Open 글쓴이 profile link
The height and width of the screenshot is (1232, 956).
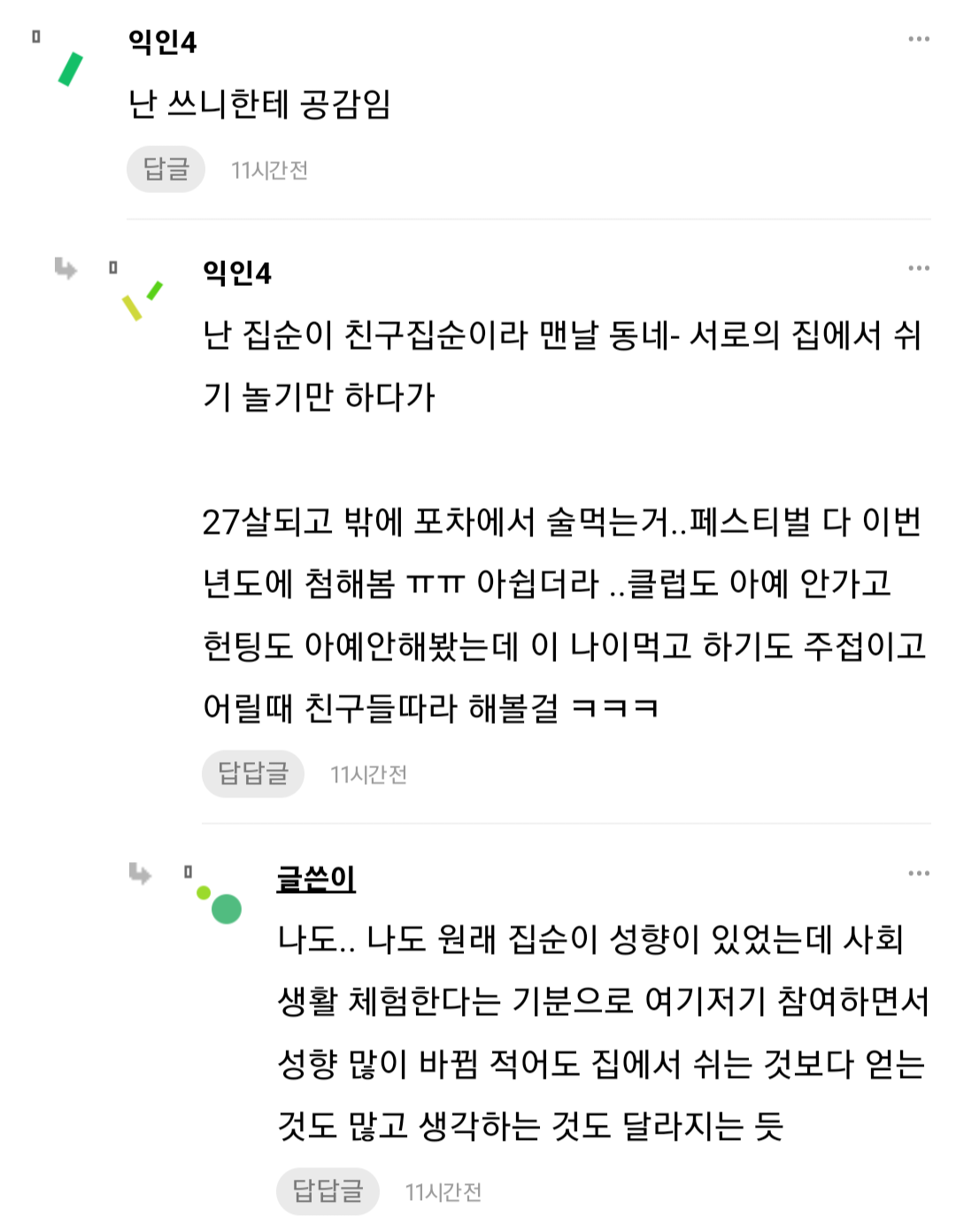316,879
